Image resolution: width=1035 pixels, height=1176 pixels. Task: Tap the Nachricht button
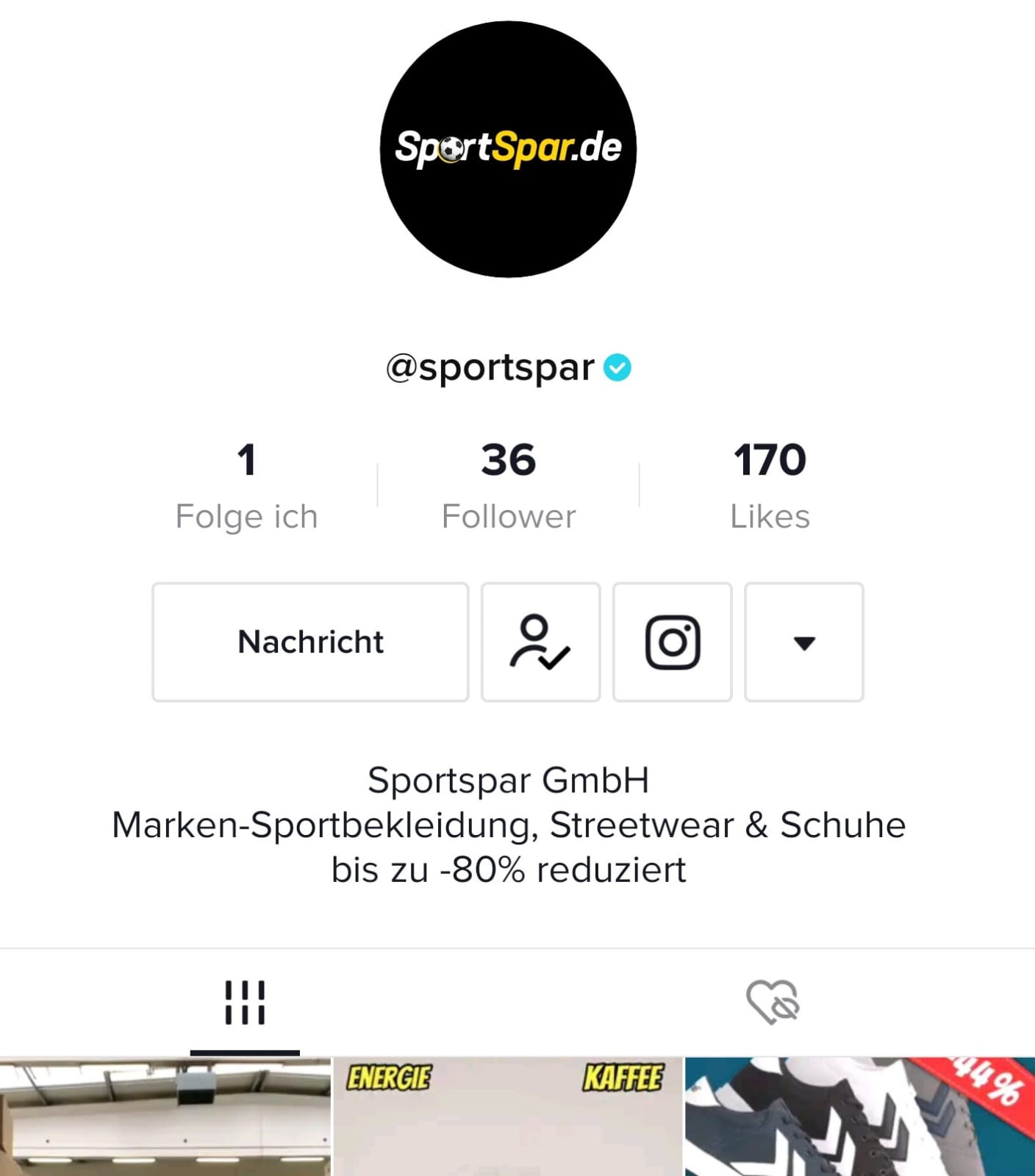click(x=310, y=642)
